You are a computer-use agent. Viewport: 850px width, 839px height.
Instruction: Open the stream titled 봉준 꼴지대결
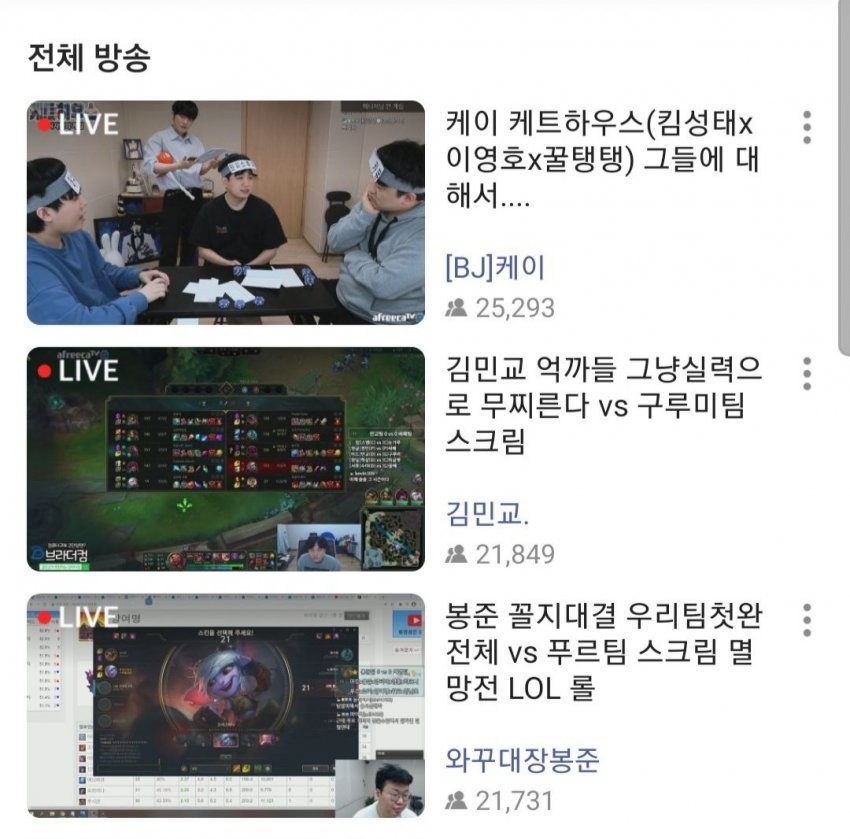click(x=600, y=653)
